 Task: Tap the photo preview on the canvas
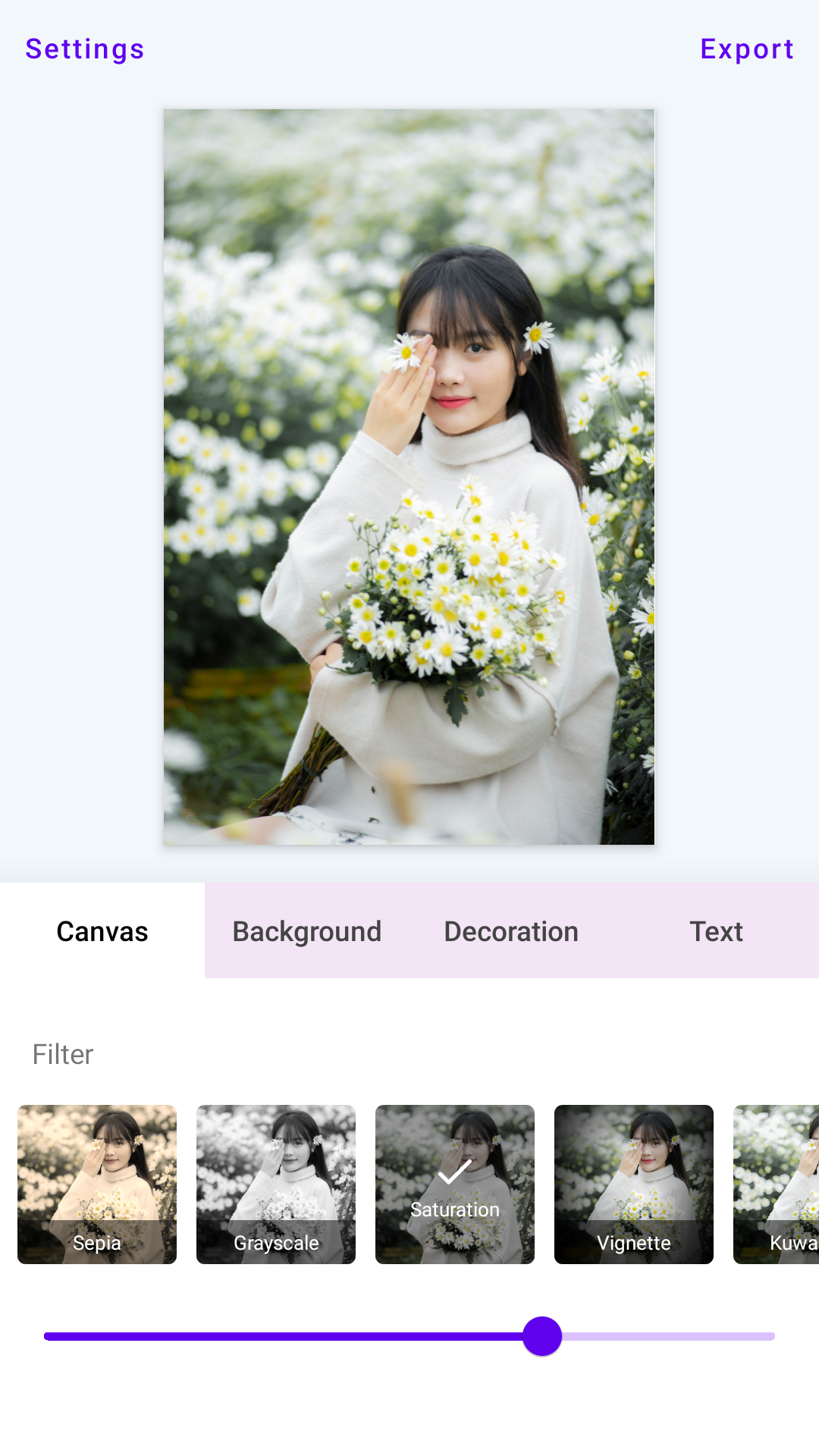409,477
